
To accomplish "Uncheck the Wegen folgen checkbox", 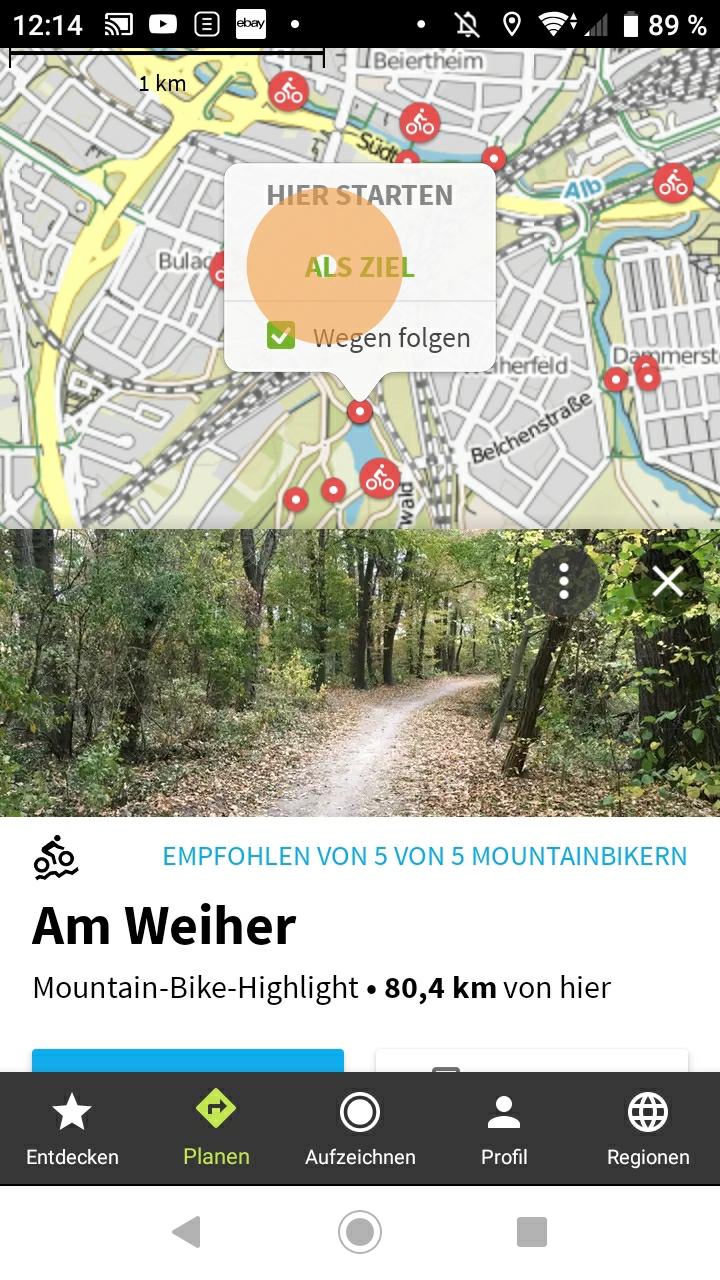I will (281, 336).
